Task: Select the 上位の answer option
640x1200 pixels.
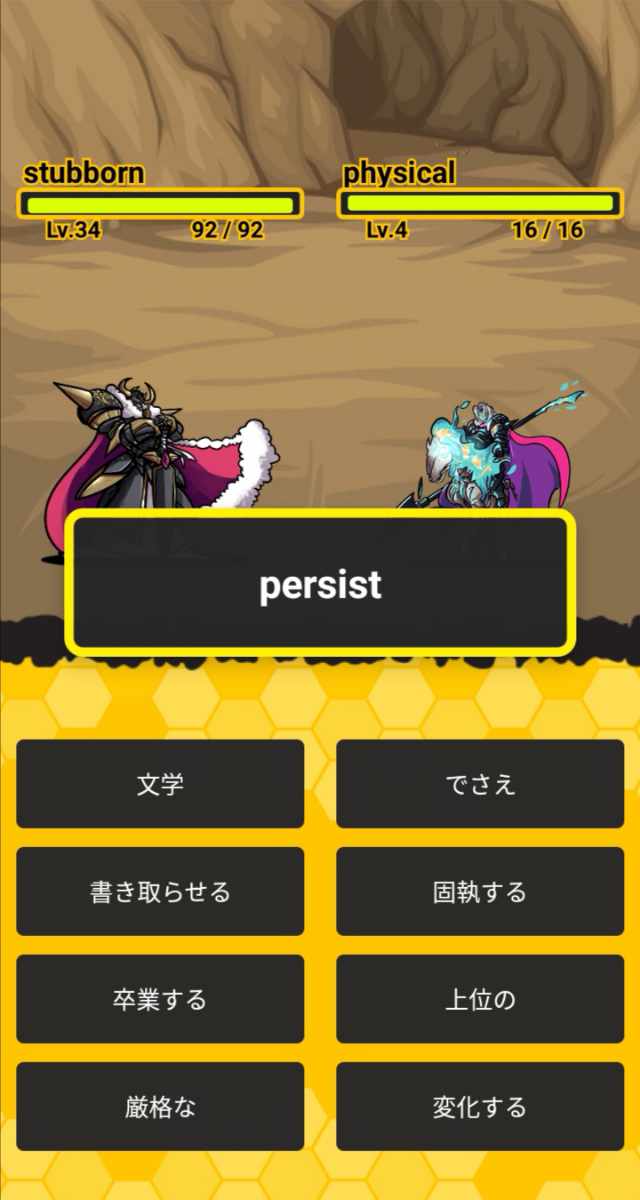Action: [480, 999]
